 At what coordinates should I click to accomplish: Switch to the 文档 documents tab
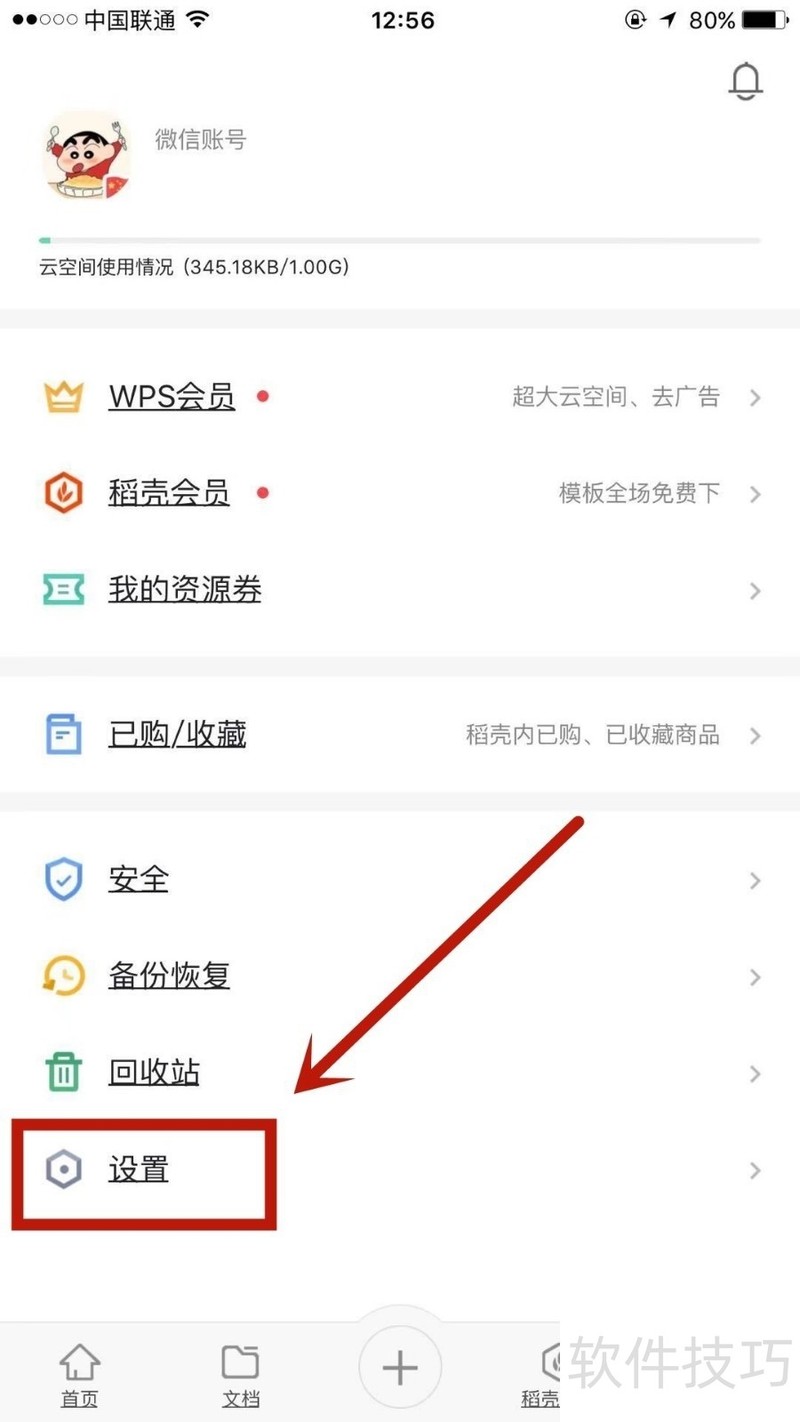(240, 1374)
